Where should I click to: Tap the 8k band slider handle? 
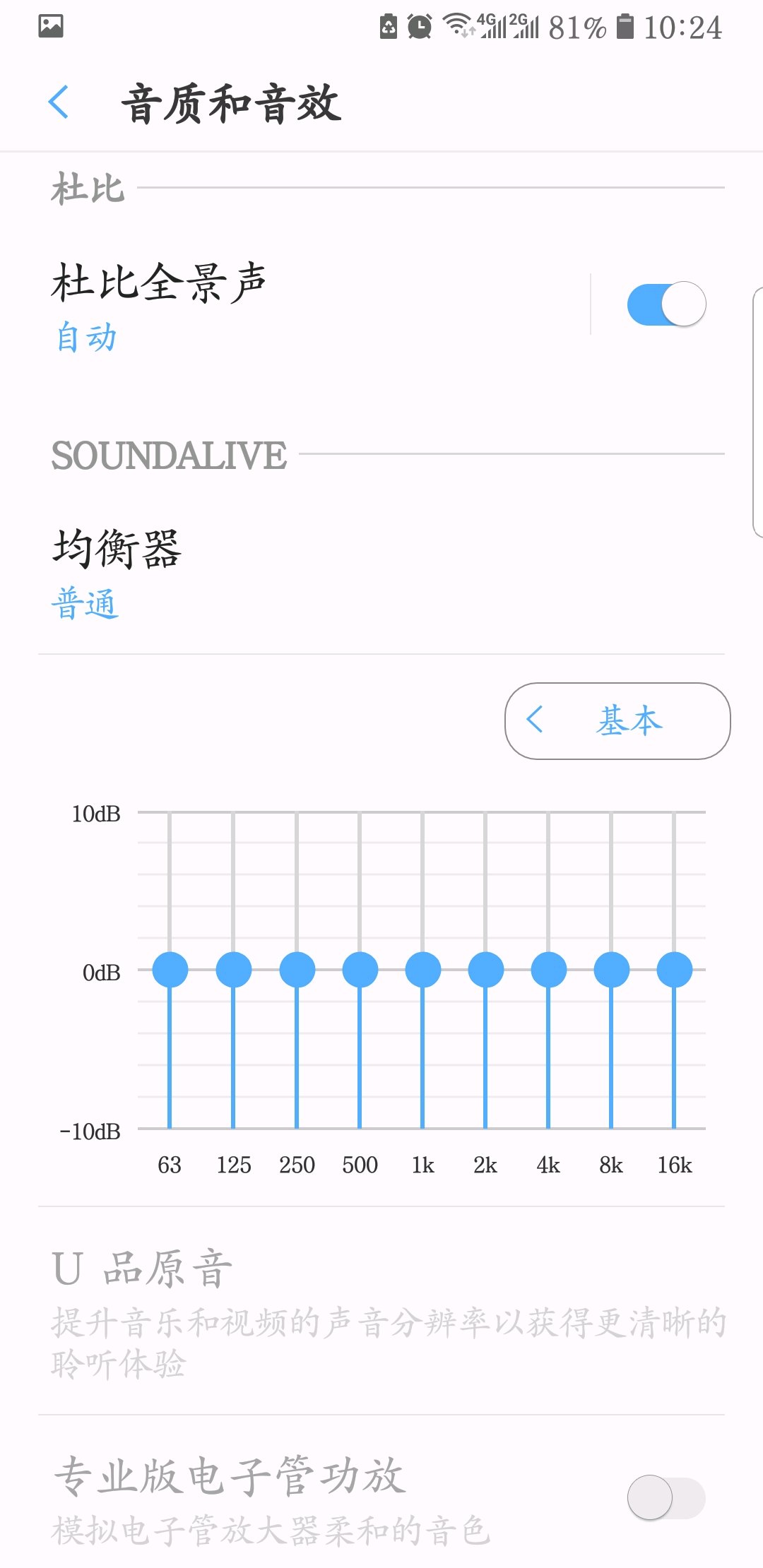[611, 970]
